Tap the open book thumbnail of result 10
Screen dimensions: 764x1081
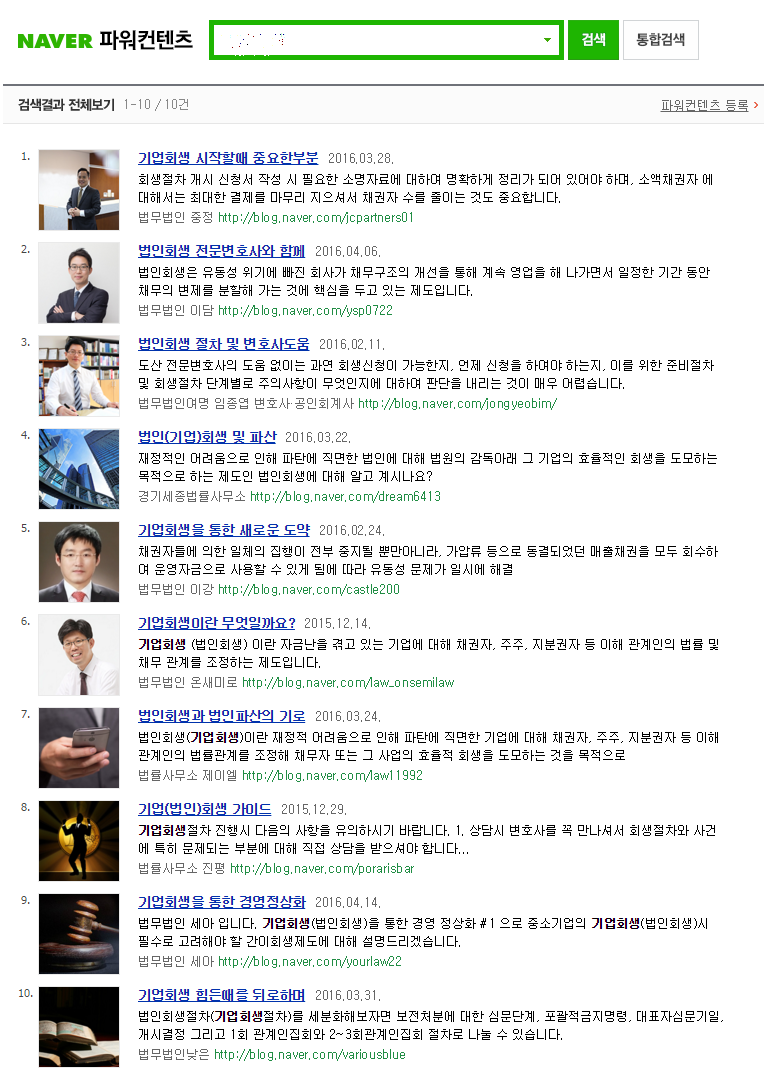pos(79,1027)
